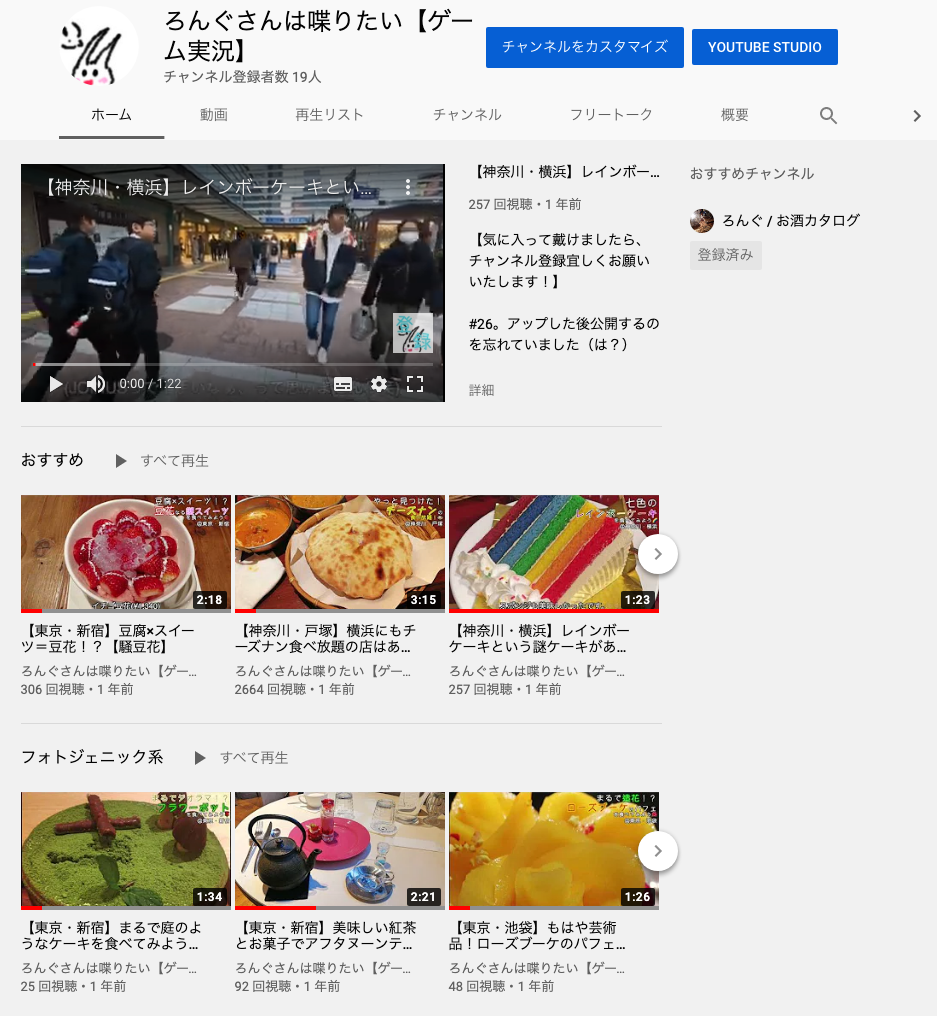This screenshot has width=937, height=1016.
Task: Enter fullscreen on the featured video
Action: tap(415, 384)
